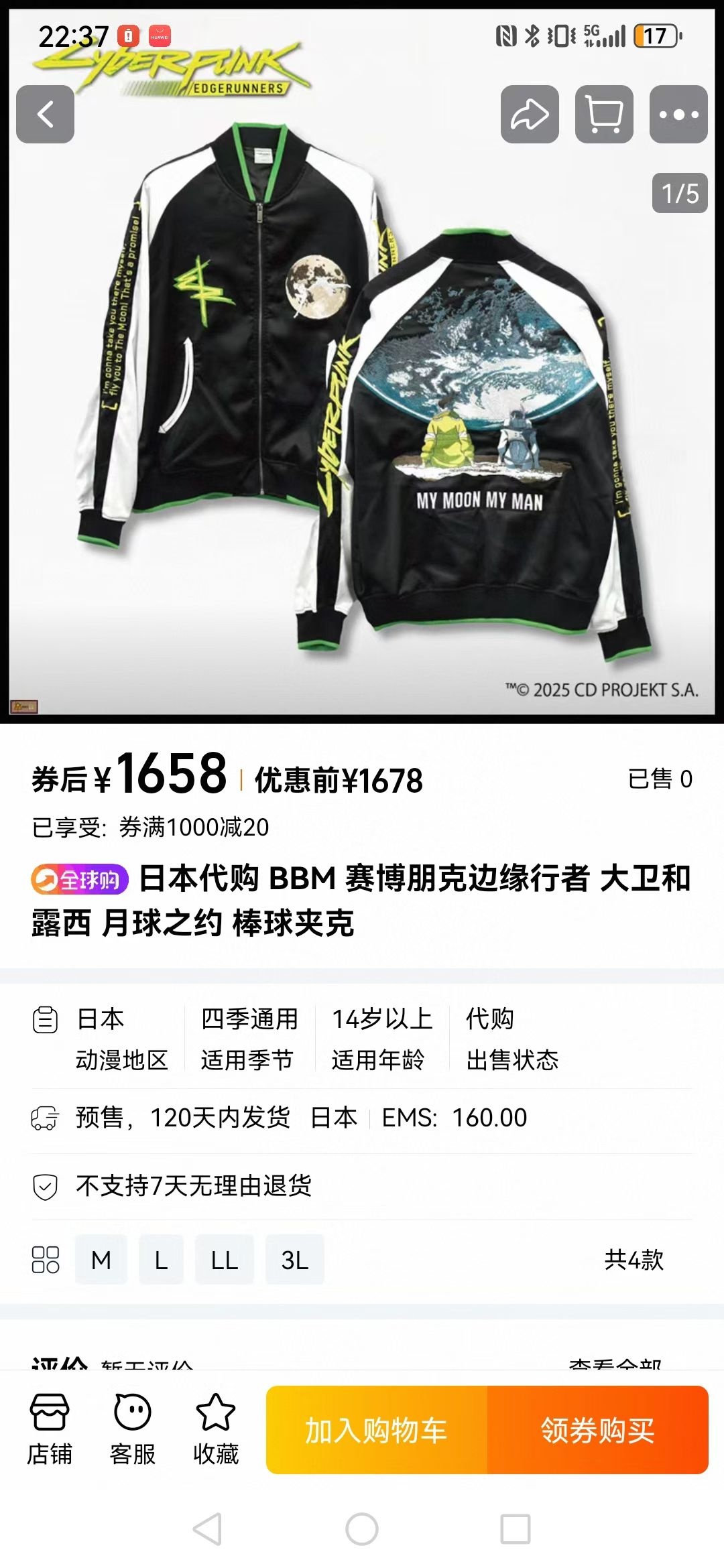Screen dimensions: 724x1568
Task: Choose the 3L size option
Action: pos(295,1260)
